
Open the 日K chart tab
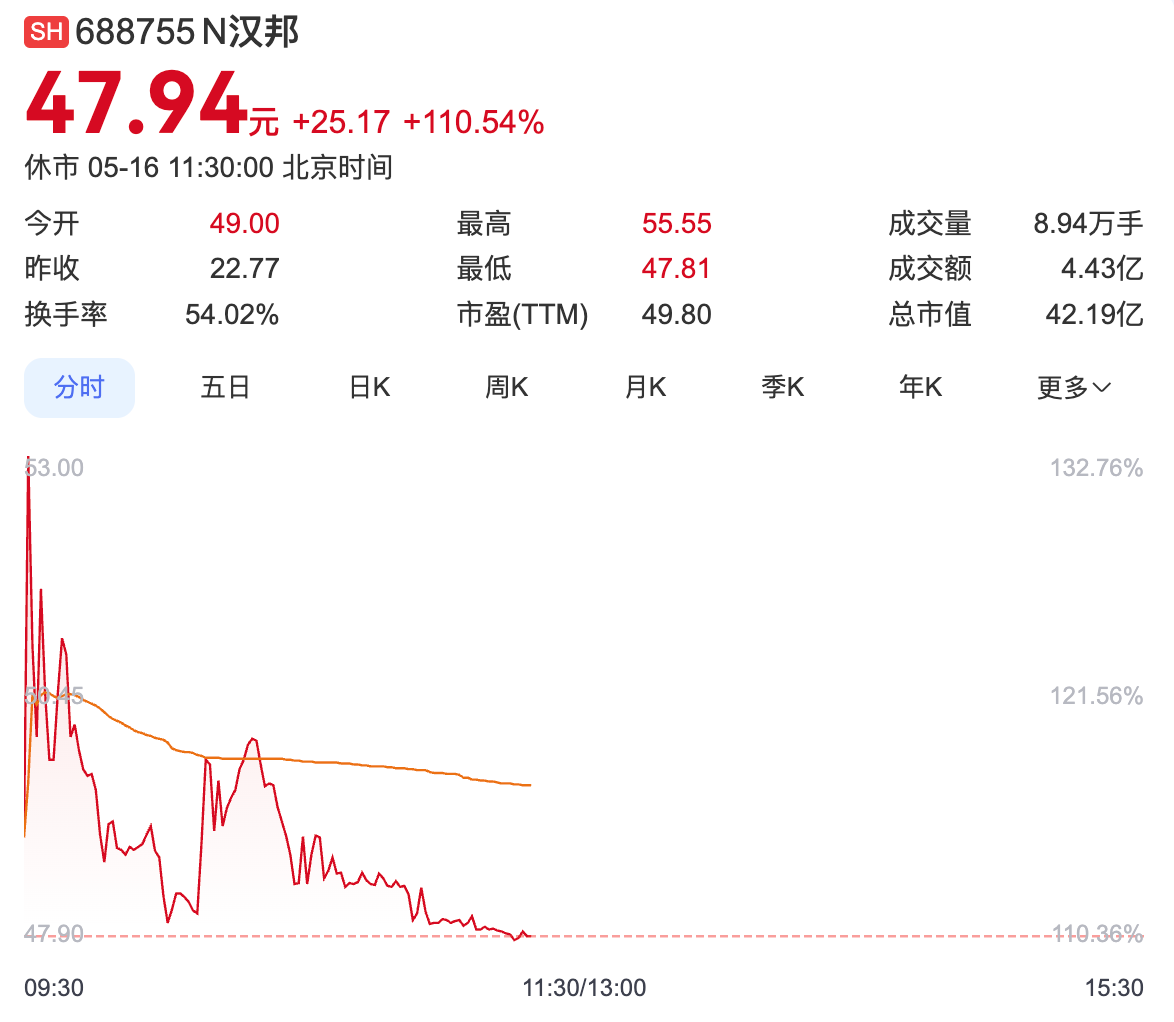pos(369,388)
